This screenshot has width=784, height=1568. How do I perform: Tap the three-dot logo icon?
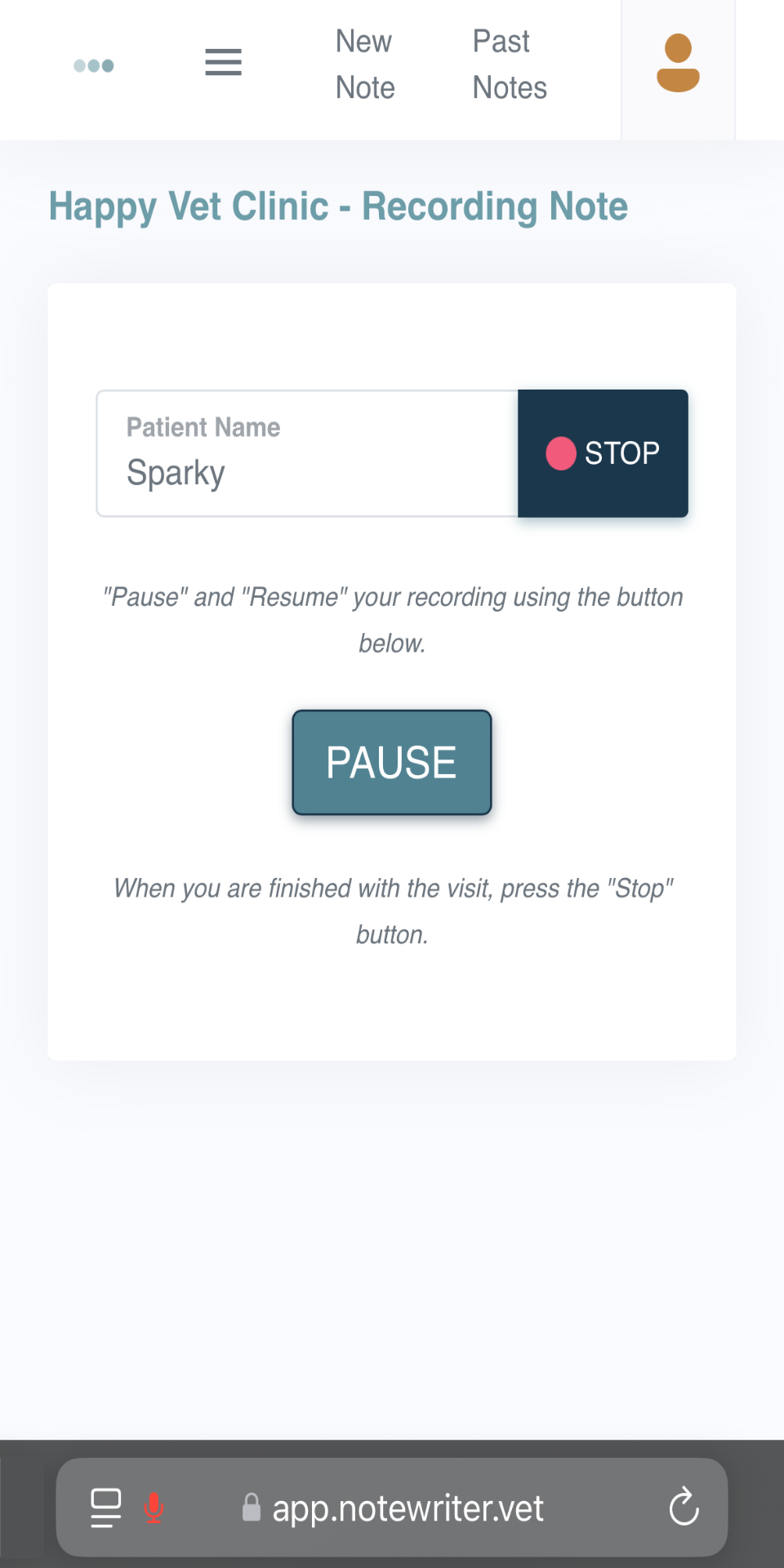tap(94, 65)
